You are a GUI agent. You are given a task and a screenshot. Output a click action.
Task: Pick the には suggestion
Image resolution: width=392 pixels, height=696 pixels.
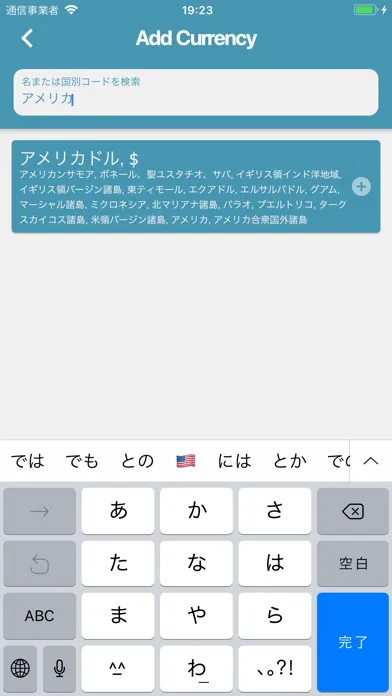(235, 461)
